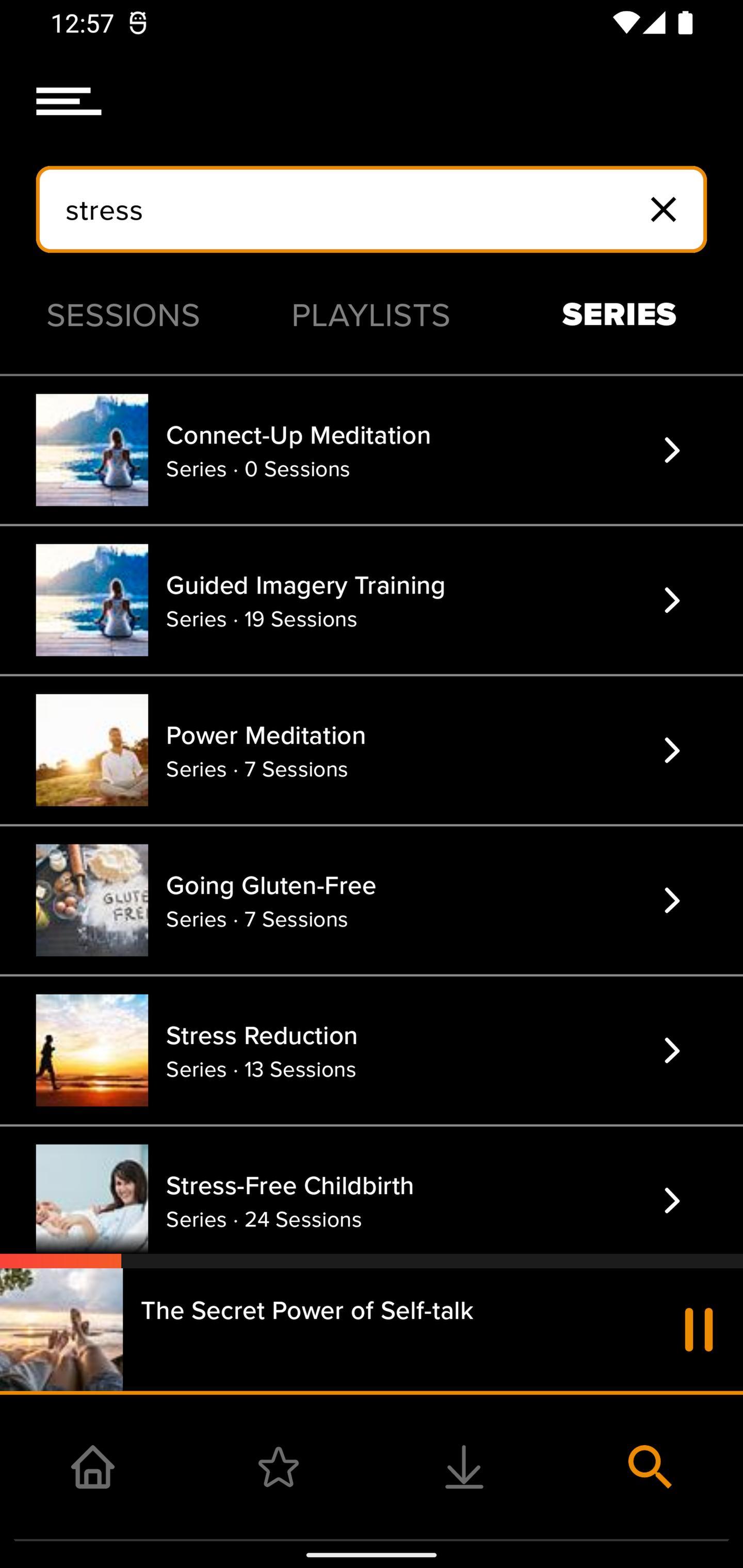Switch to the Sessions tab

[124, 315]
